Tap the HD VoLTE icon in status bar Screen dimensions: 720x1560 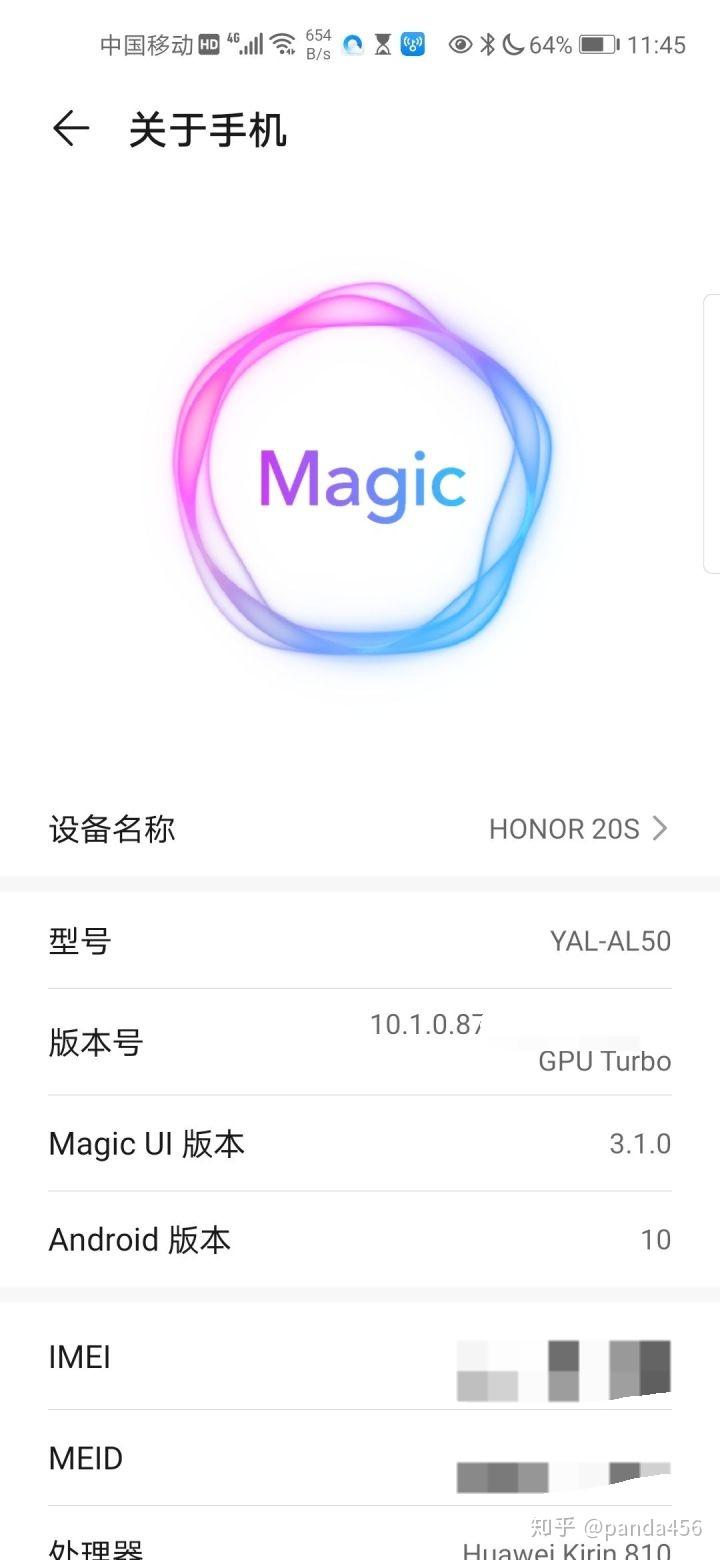208,44
